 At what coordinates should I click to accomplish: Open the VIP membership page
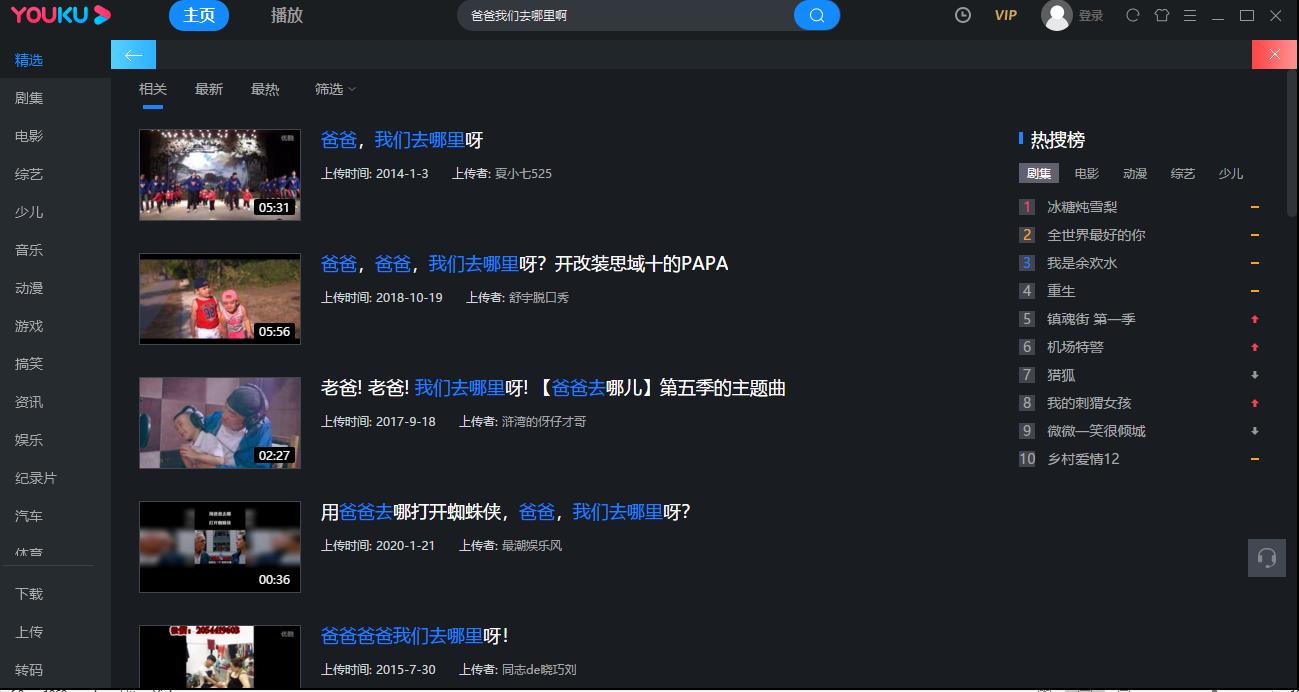pyautogui.click(x=1006, y=15)
